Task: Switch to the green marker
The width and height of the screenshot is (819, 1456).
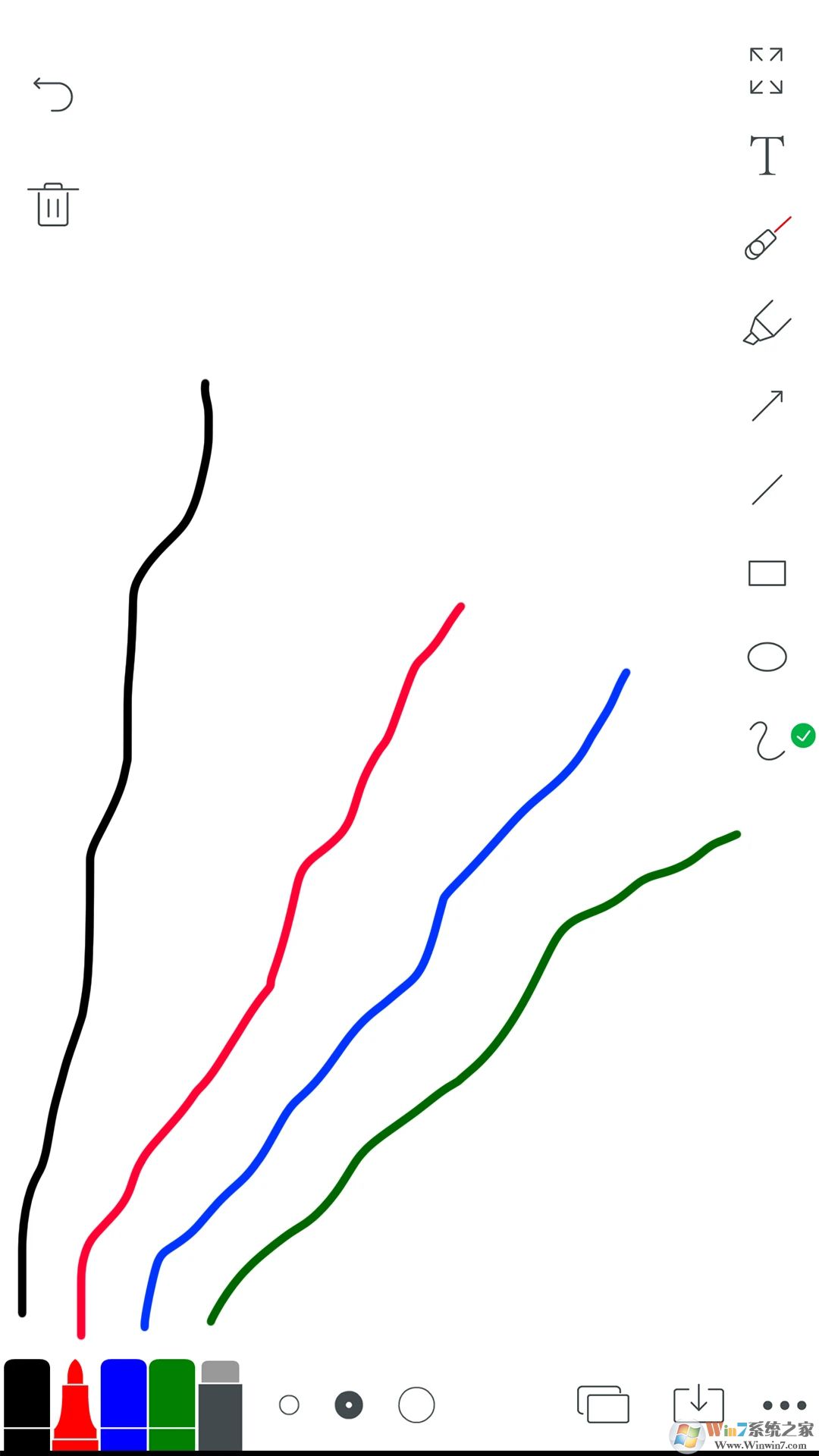Action: coord(172,1404)
